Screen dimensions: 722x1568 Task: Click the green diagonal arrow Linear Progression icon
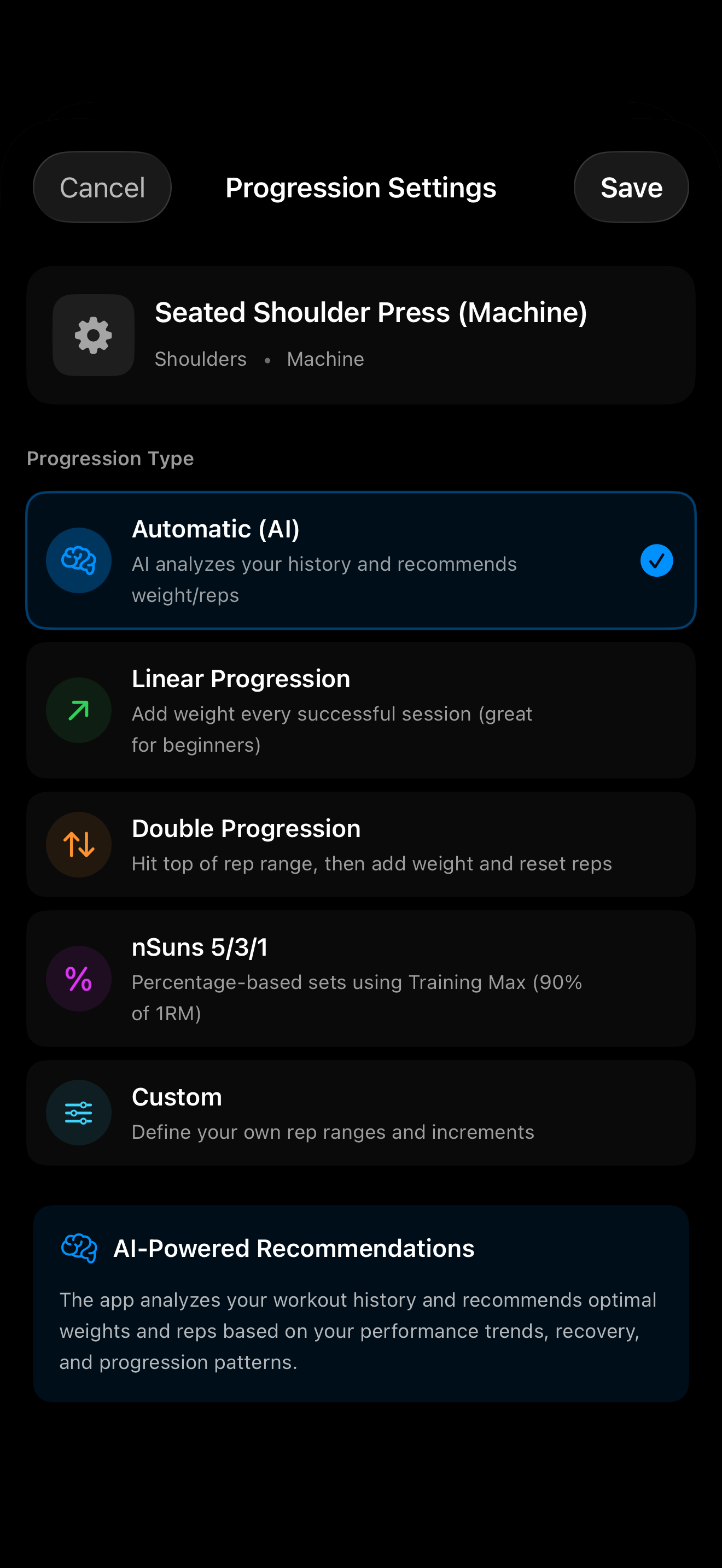[79, 710]
